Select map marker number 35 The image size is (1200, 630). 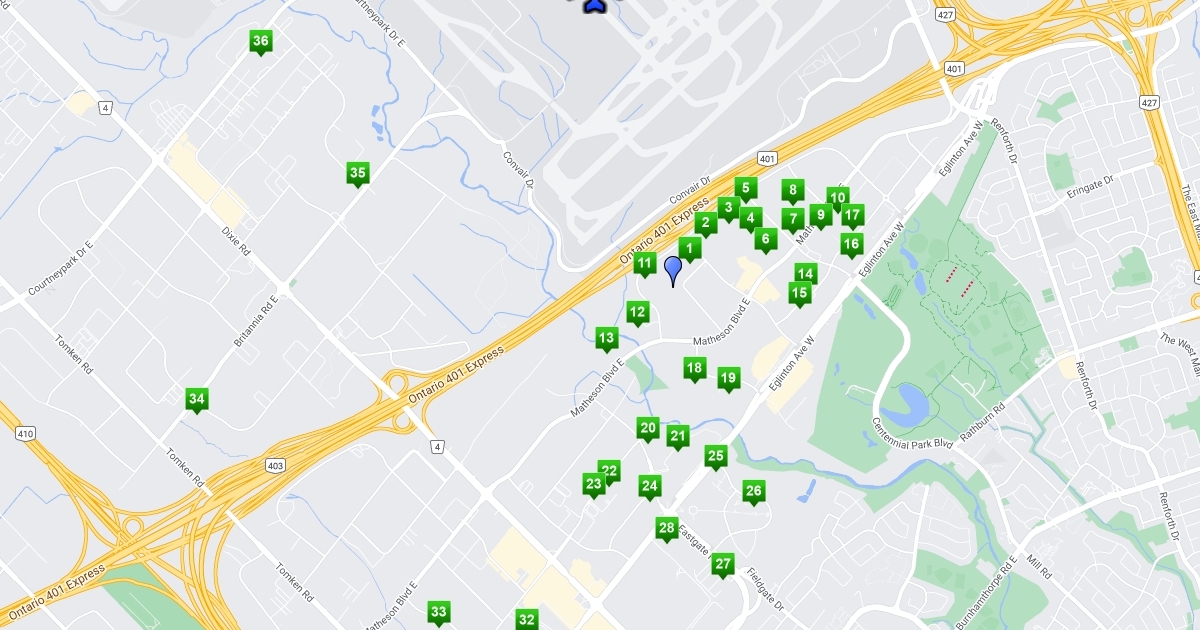pyautogui.click(x=358, y=173)
